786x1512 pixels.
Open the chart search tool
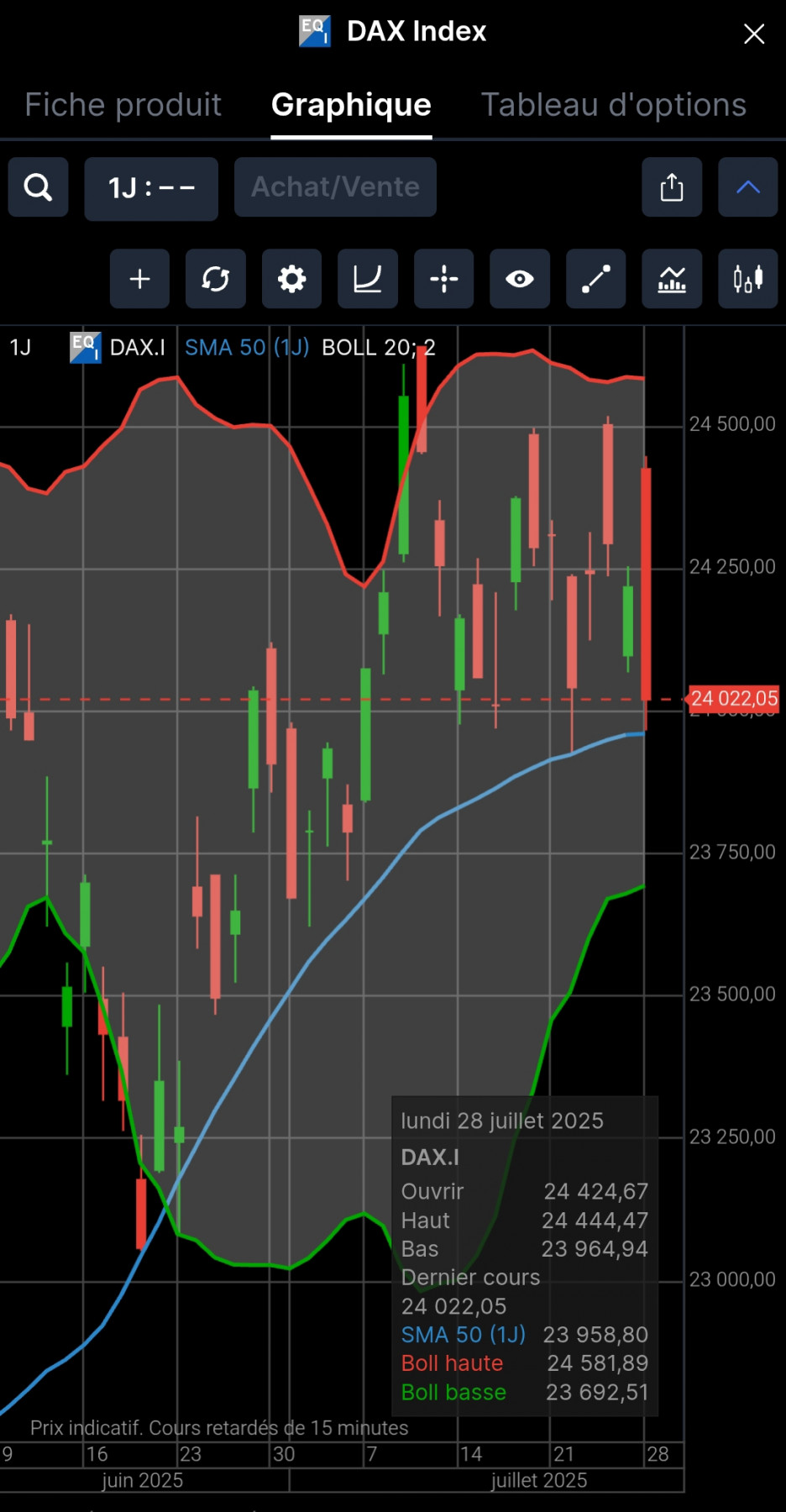tap(38, 187)
